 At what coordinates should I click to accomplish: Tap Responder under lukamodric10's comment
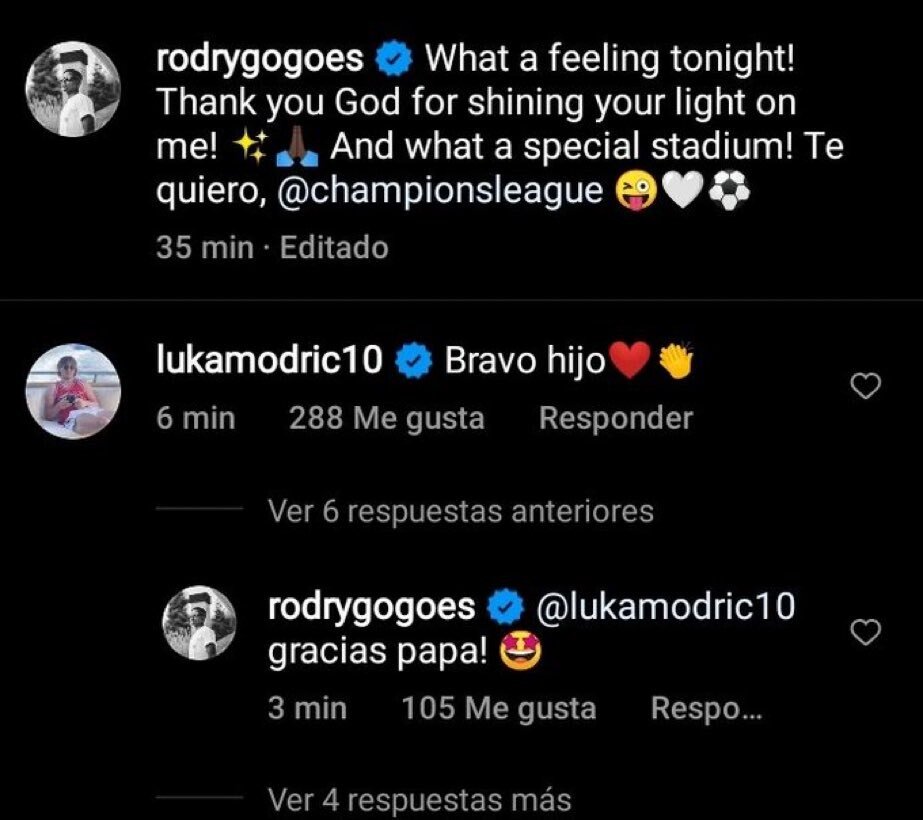615,418
